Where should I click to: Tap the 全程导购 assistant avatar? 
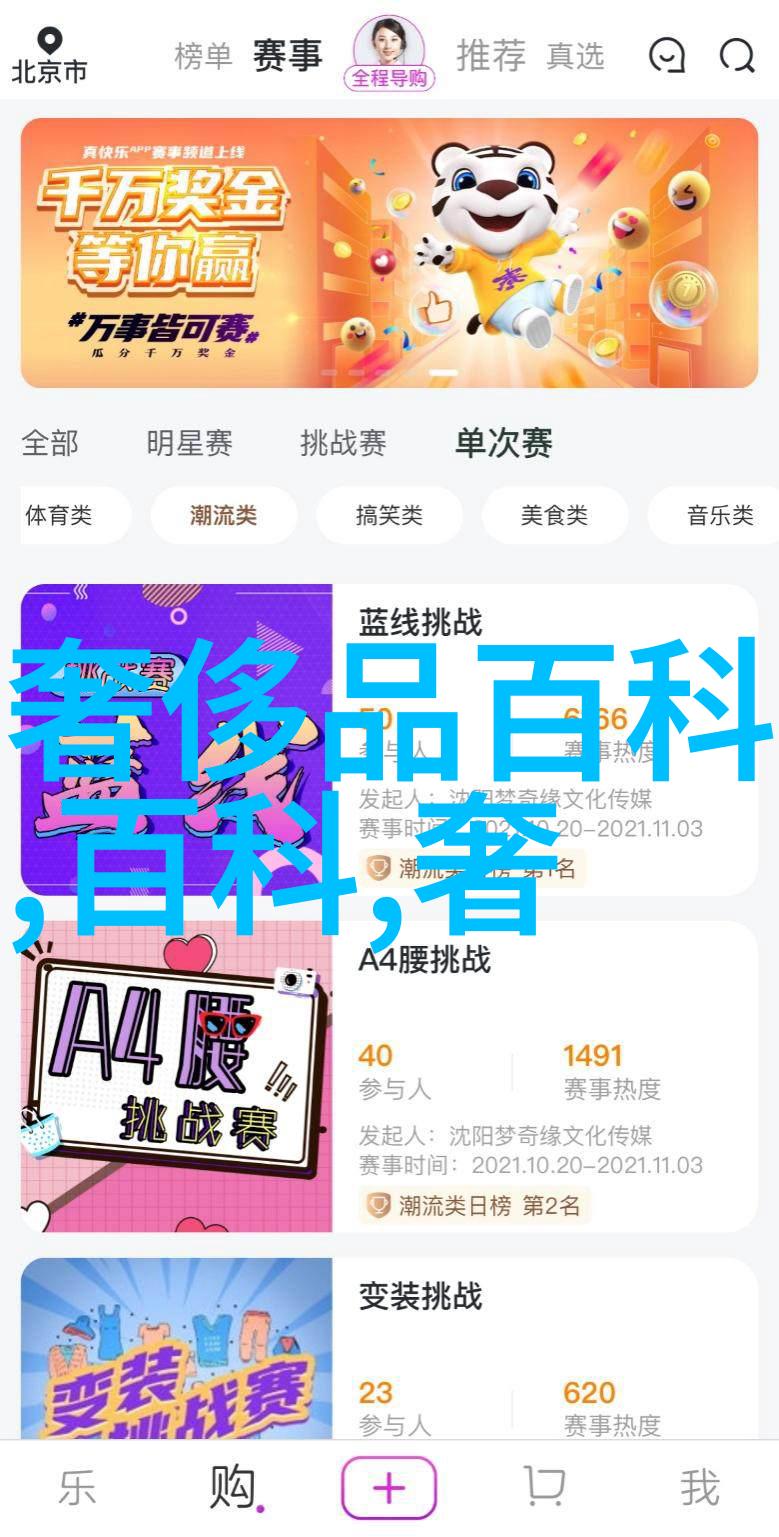389,52
